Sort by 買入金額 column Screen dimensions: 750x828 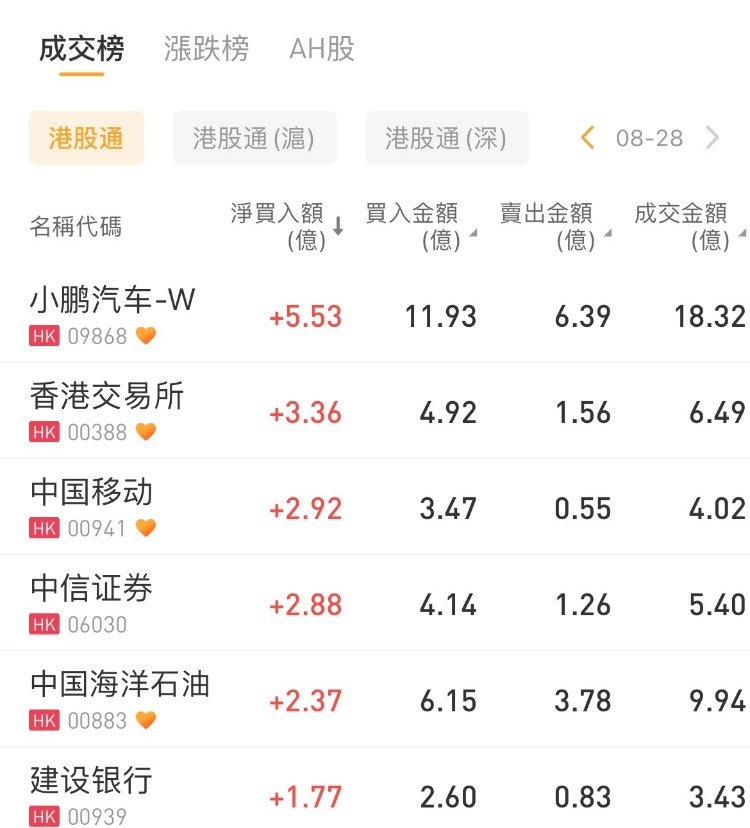(x=419, y=226)
